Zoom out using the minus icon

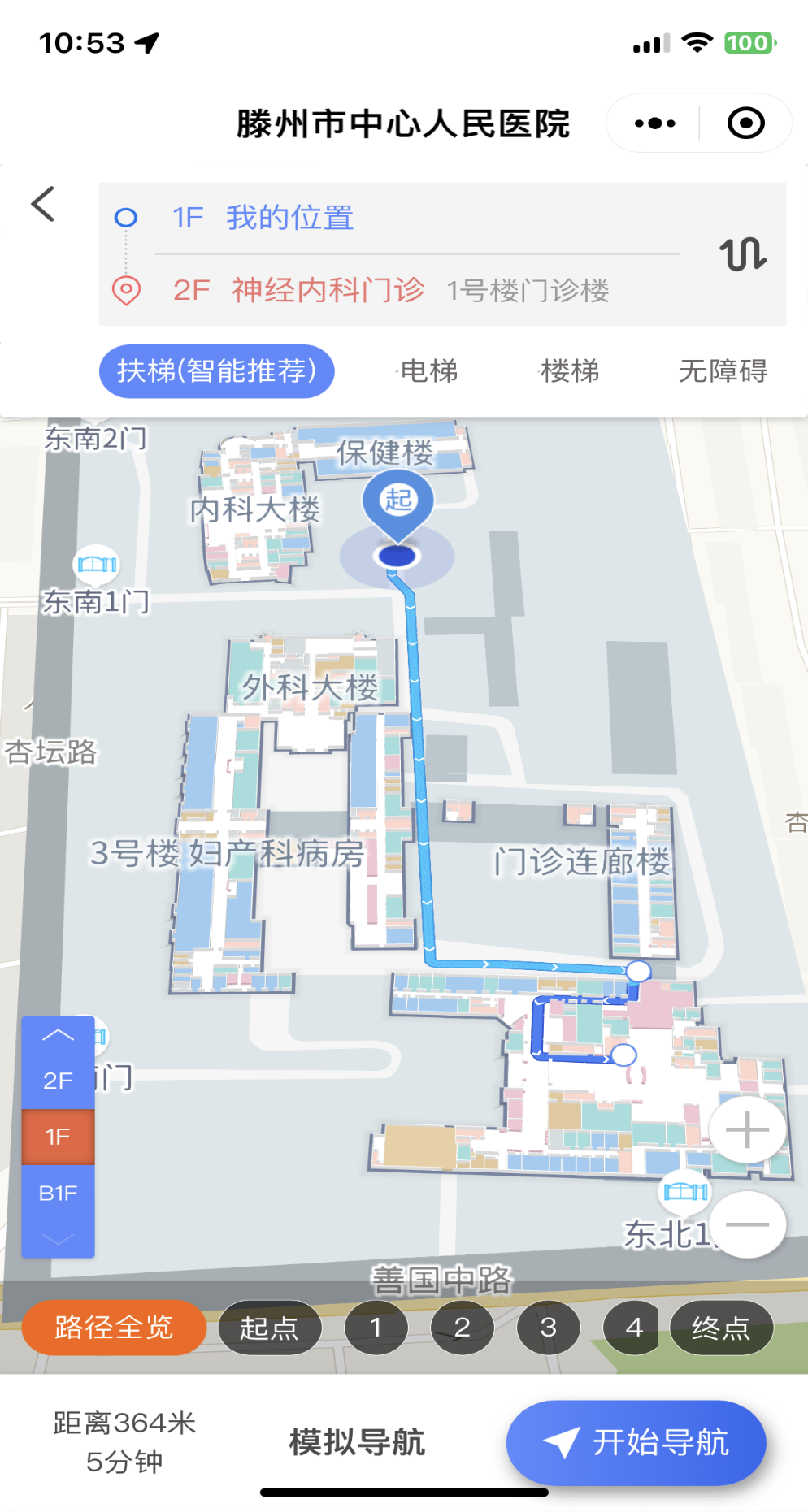click(x=746, y=1223)
